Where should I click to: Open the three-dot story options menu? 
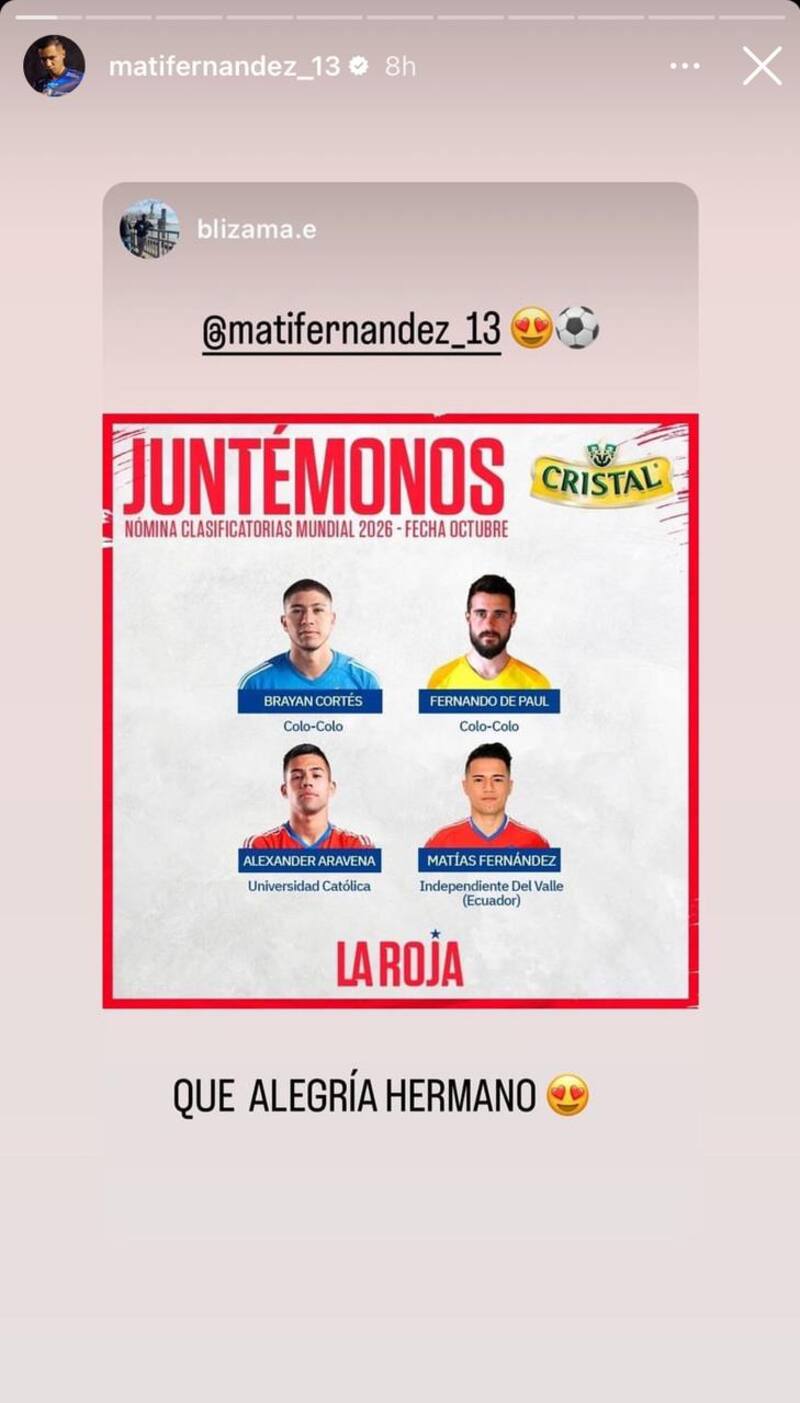click(685, 64)
